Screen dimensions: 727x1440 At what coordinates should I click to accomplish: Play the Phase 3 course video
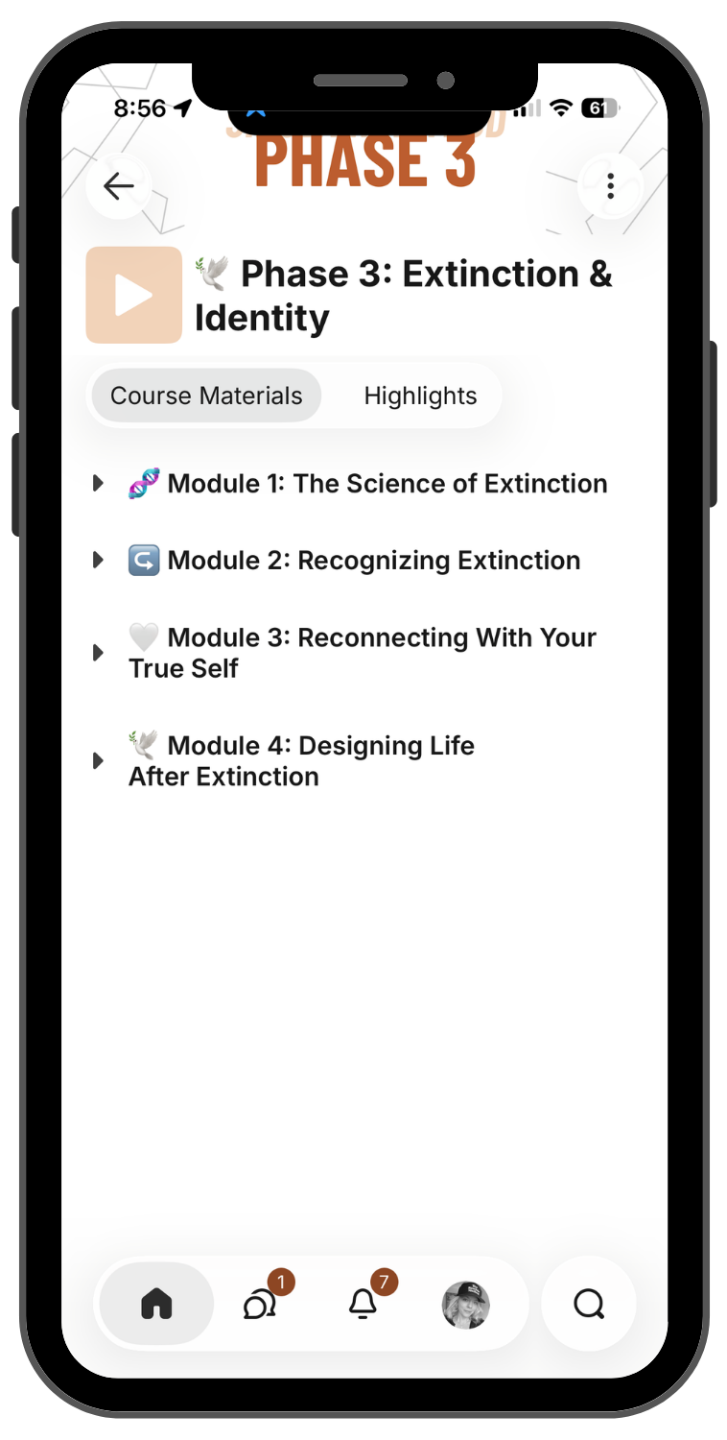click(134, 295)
